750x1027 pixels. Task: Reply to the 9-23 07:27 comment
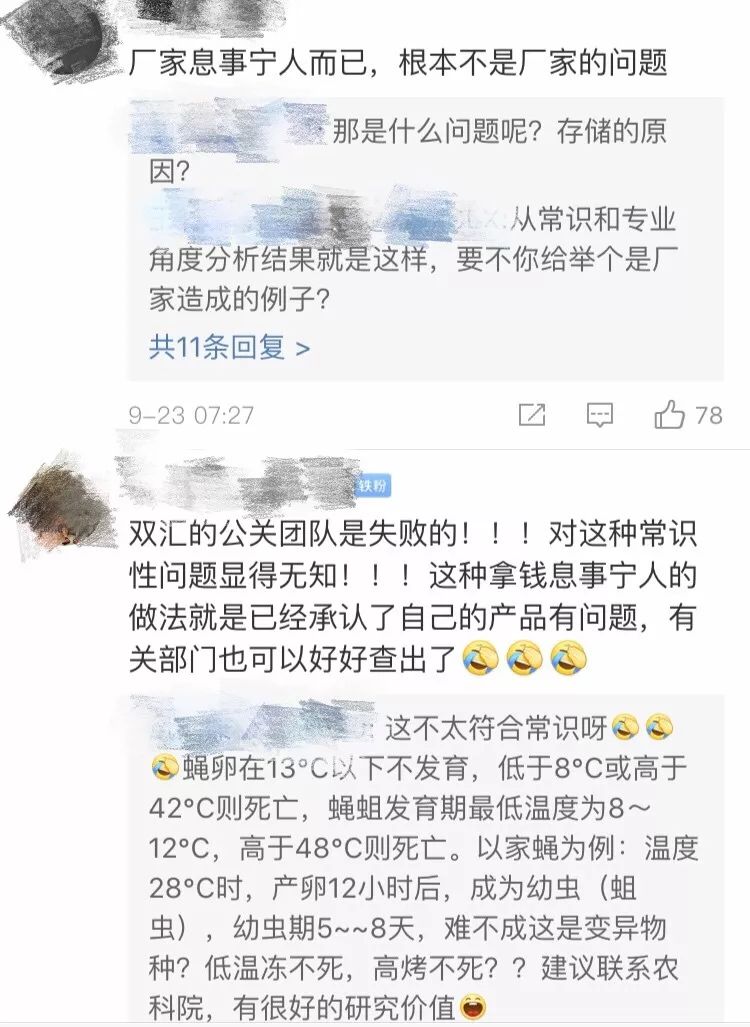pyautogui.click(x=600, y=415)
